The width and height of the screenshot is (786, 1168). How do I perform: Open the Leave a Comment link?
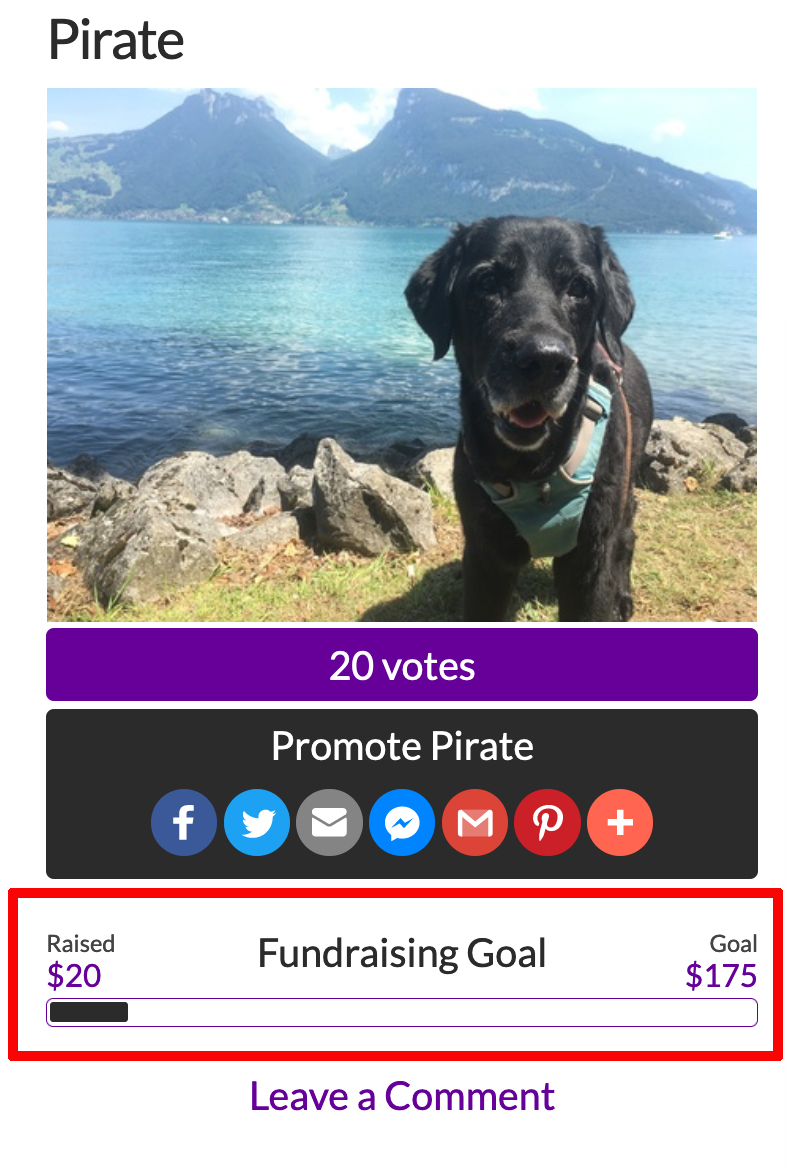[x=402, y=1096]
